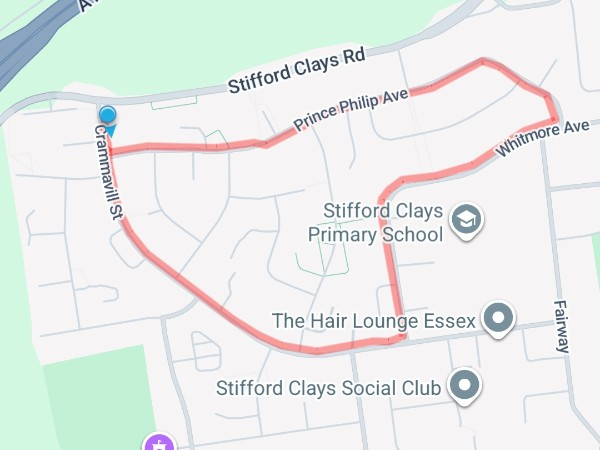Viewport: 600px width, 450px height.
Task: Tap the blue route start marker
Action: click(108, 119)
